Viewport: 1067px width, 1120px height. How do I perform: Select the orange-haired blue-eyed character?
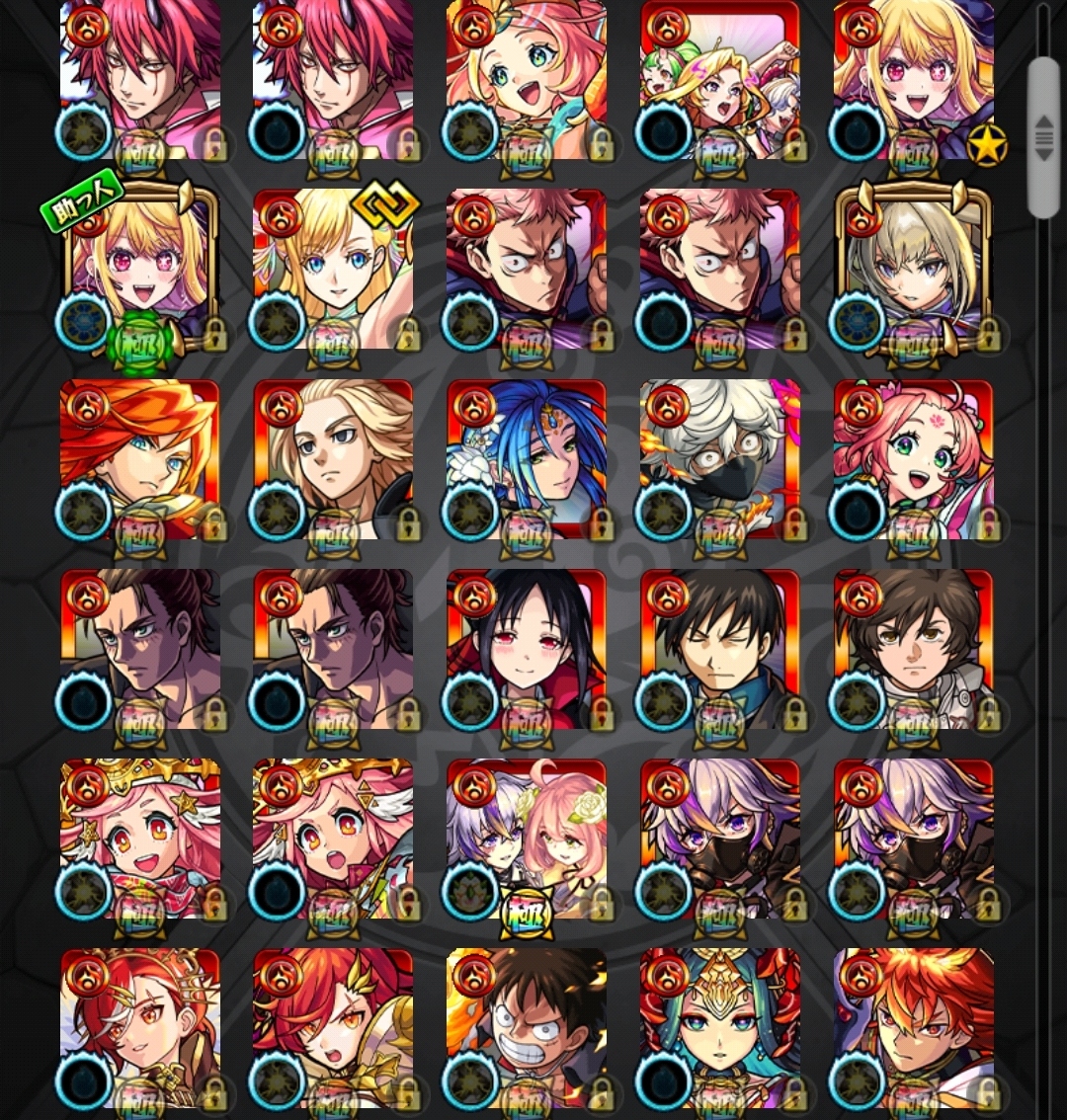(140, 459)
